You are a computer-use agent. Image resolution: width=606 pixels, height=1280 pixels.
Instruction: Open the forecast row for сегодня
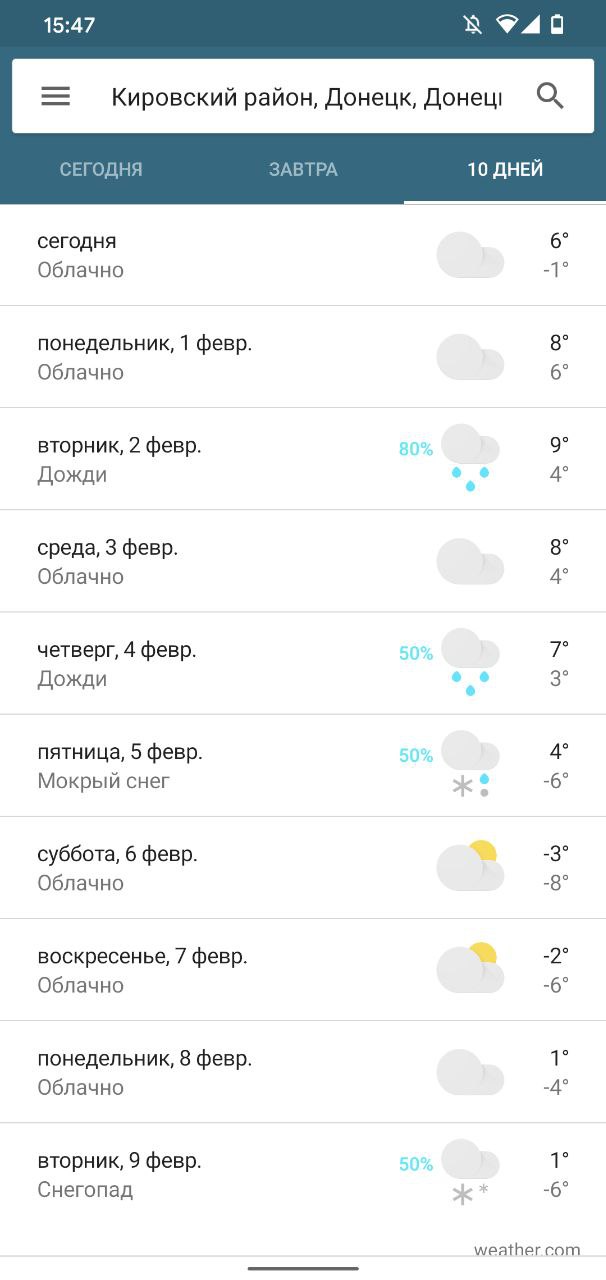[303, 255]
